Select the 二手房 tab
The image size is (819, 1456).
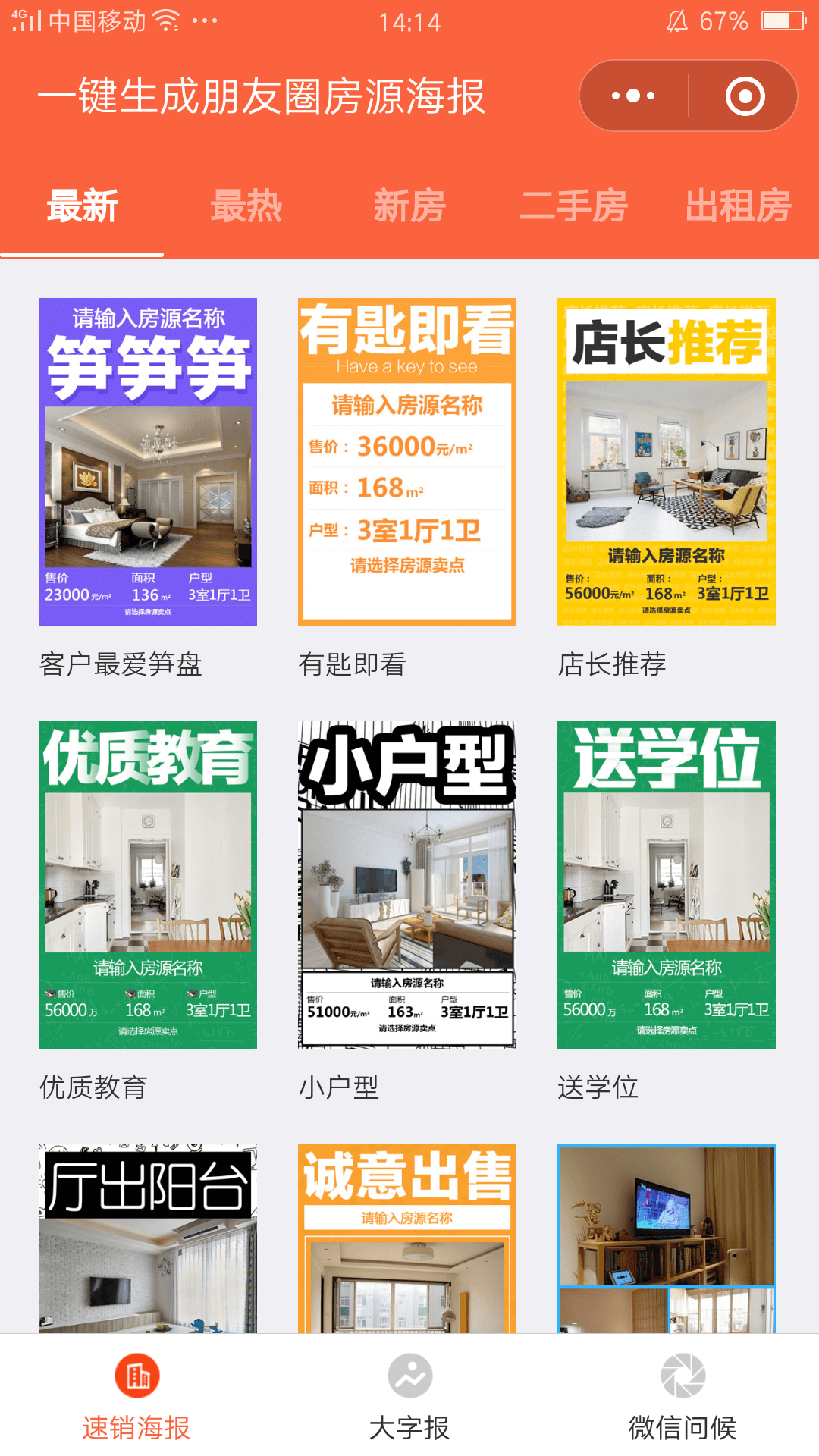[x=574, y=206]
